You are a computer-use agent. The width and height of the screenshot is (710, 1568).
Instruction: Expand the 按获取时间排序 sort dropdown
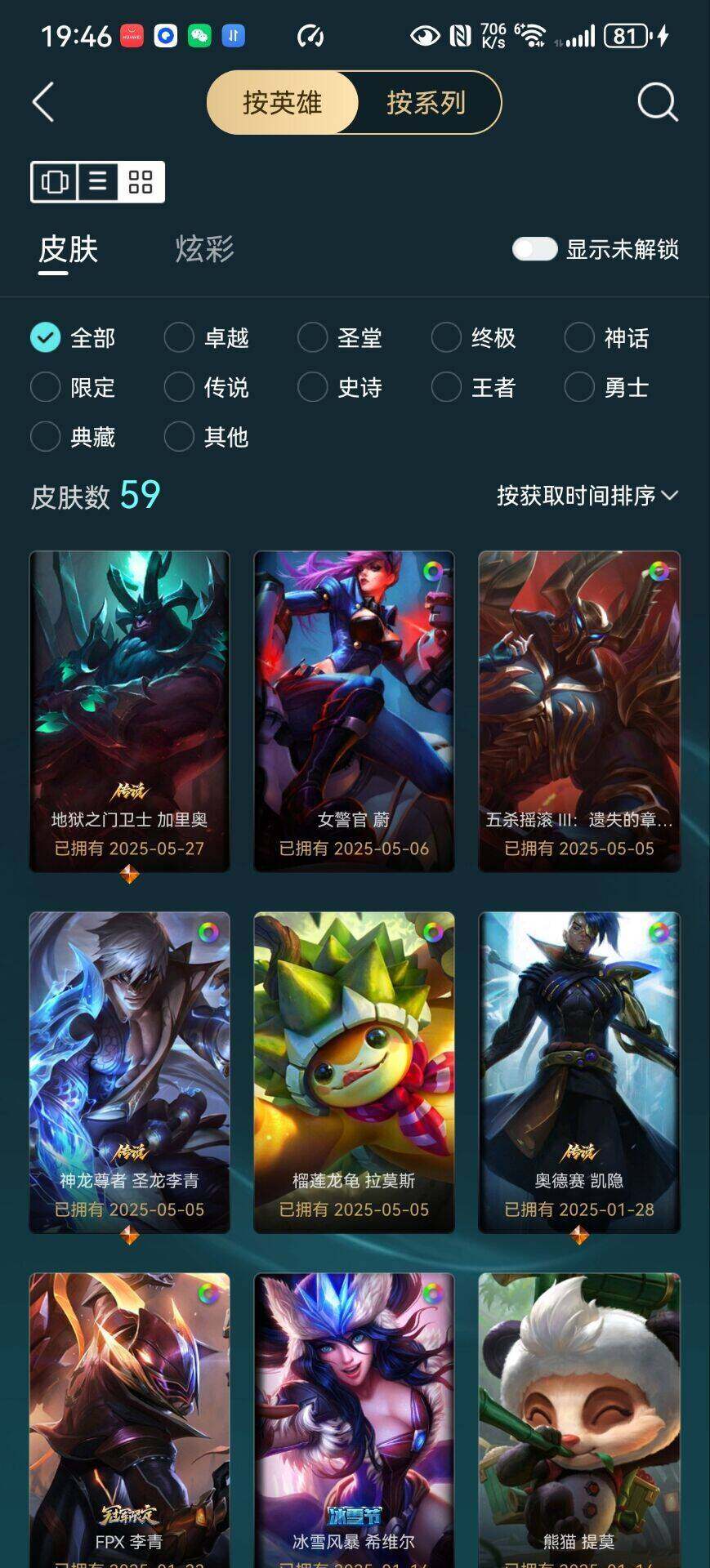[x=587, y=496]
